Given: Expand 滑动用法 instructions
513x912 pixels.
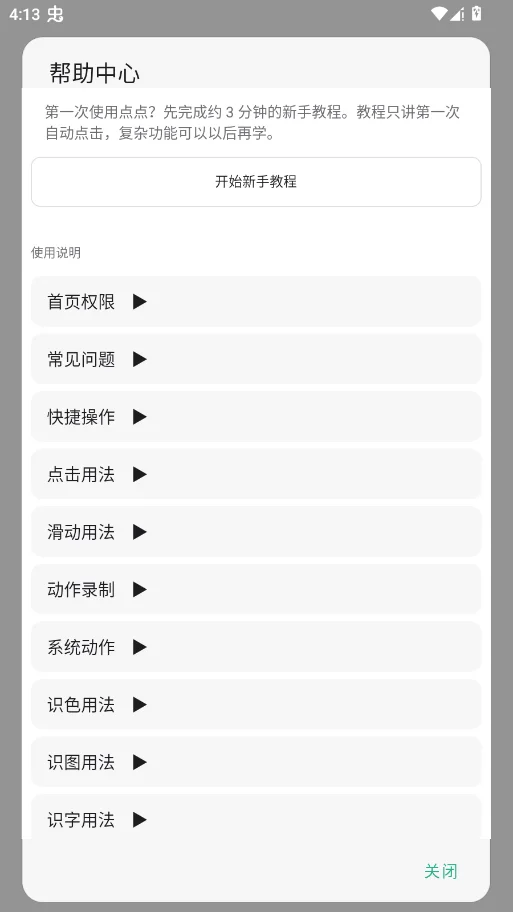Looking at the screenshot, I should pos(256,532).
